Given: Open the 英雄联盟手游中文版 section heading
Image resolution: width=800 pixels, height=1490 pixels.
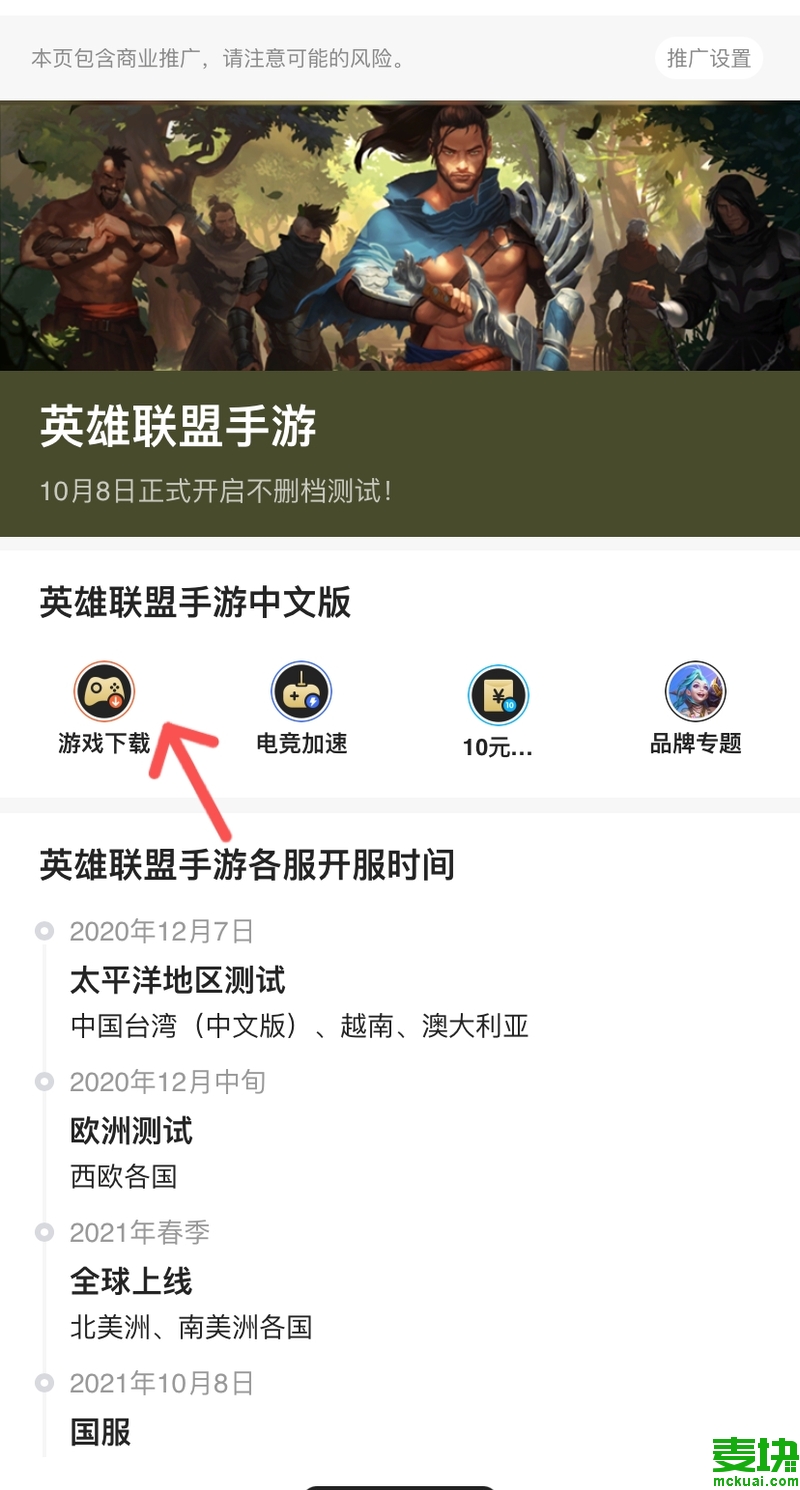Looking at the screenshot, I should point(196,605).
